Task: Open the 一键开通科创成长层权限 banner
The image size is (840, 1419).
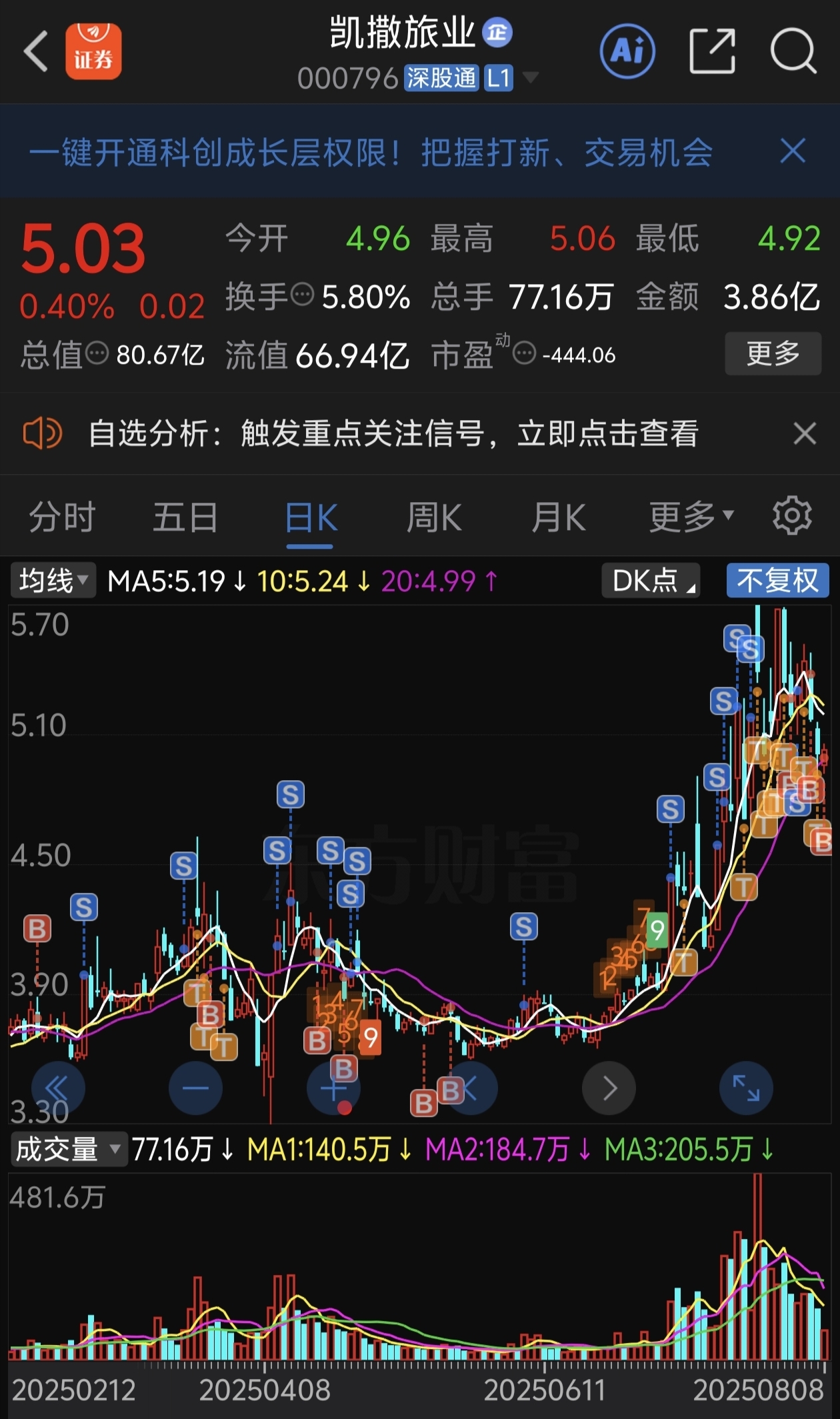Action: (x=370, y=153)
